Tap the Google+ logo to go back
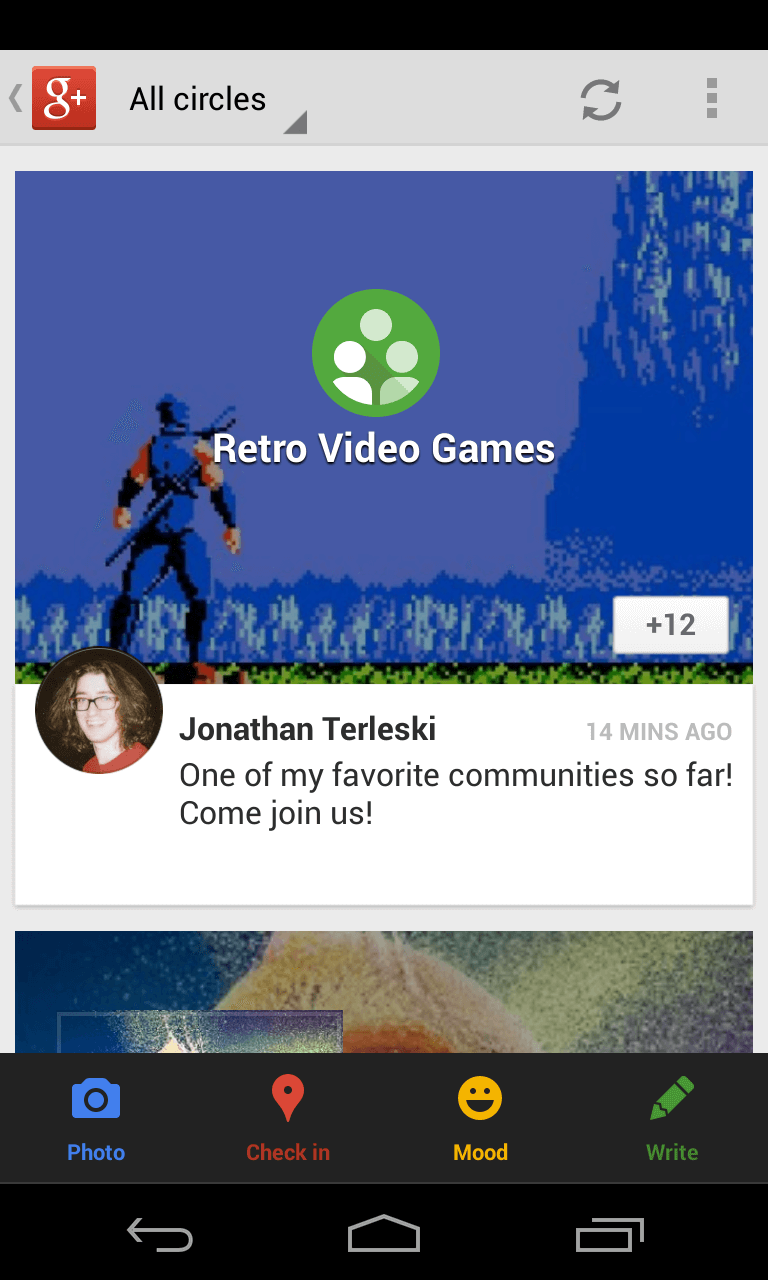This screenshot has width=768, height=1280. 63,98
